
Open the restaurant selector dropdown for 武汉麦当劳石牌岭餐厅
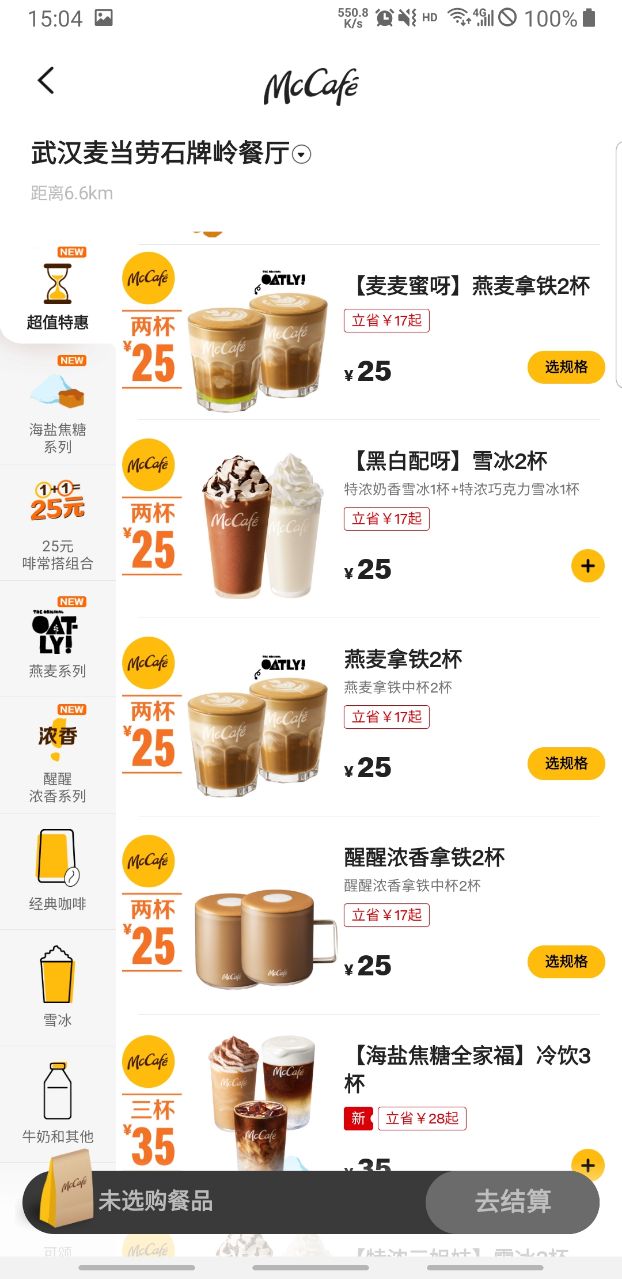(302, 155)
